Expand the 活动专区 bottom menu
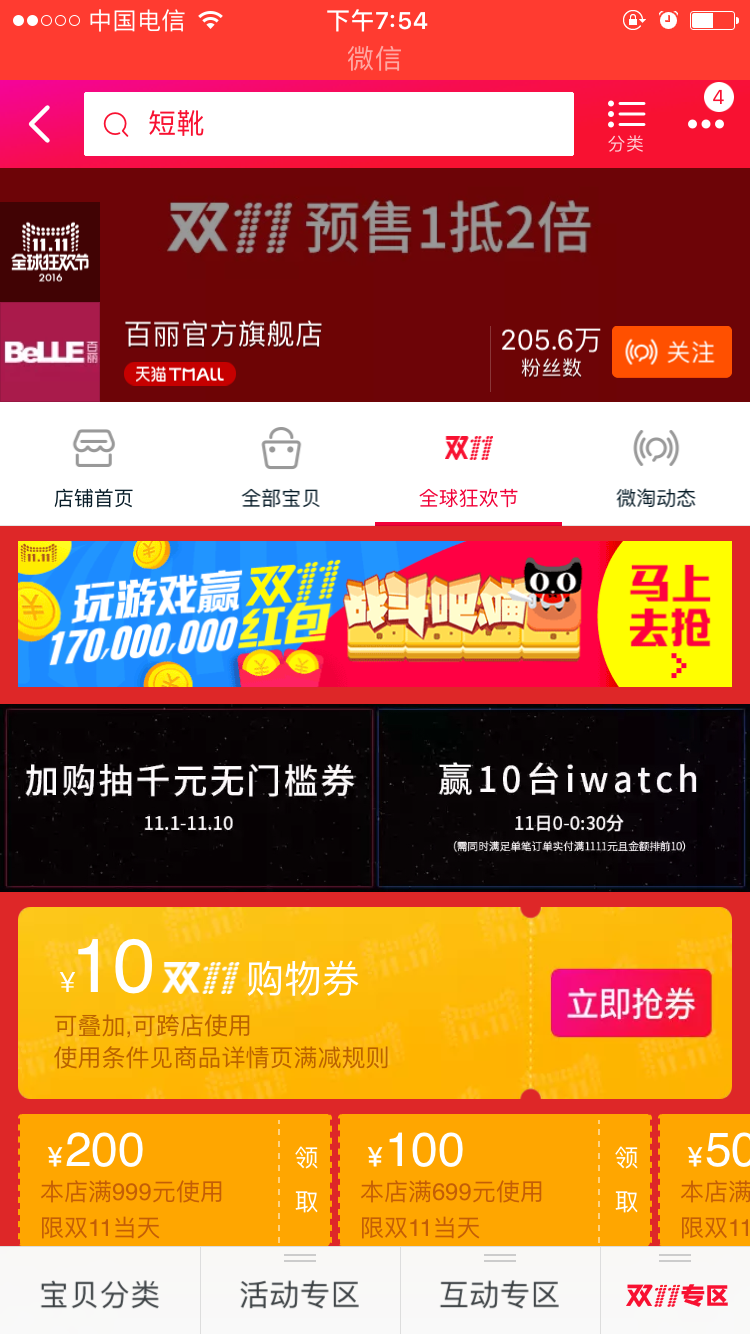 tap(300, 1294)
